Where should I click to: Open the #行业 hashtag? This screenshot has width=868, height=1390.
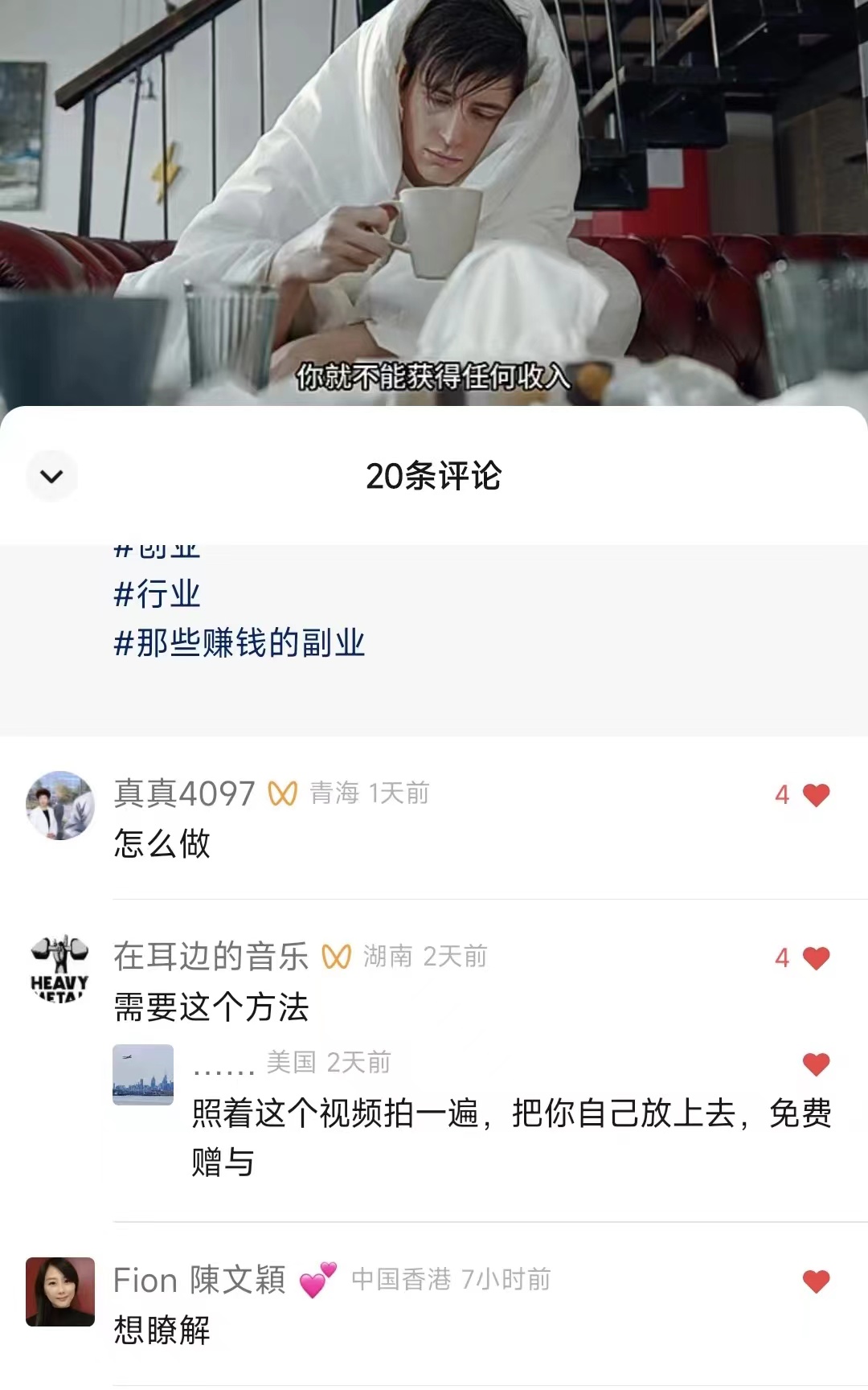point(157,595)
